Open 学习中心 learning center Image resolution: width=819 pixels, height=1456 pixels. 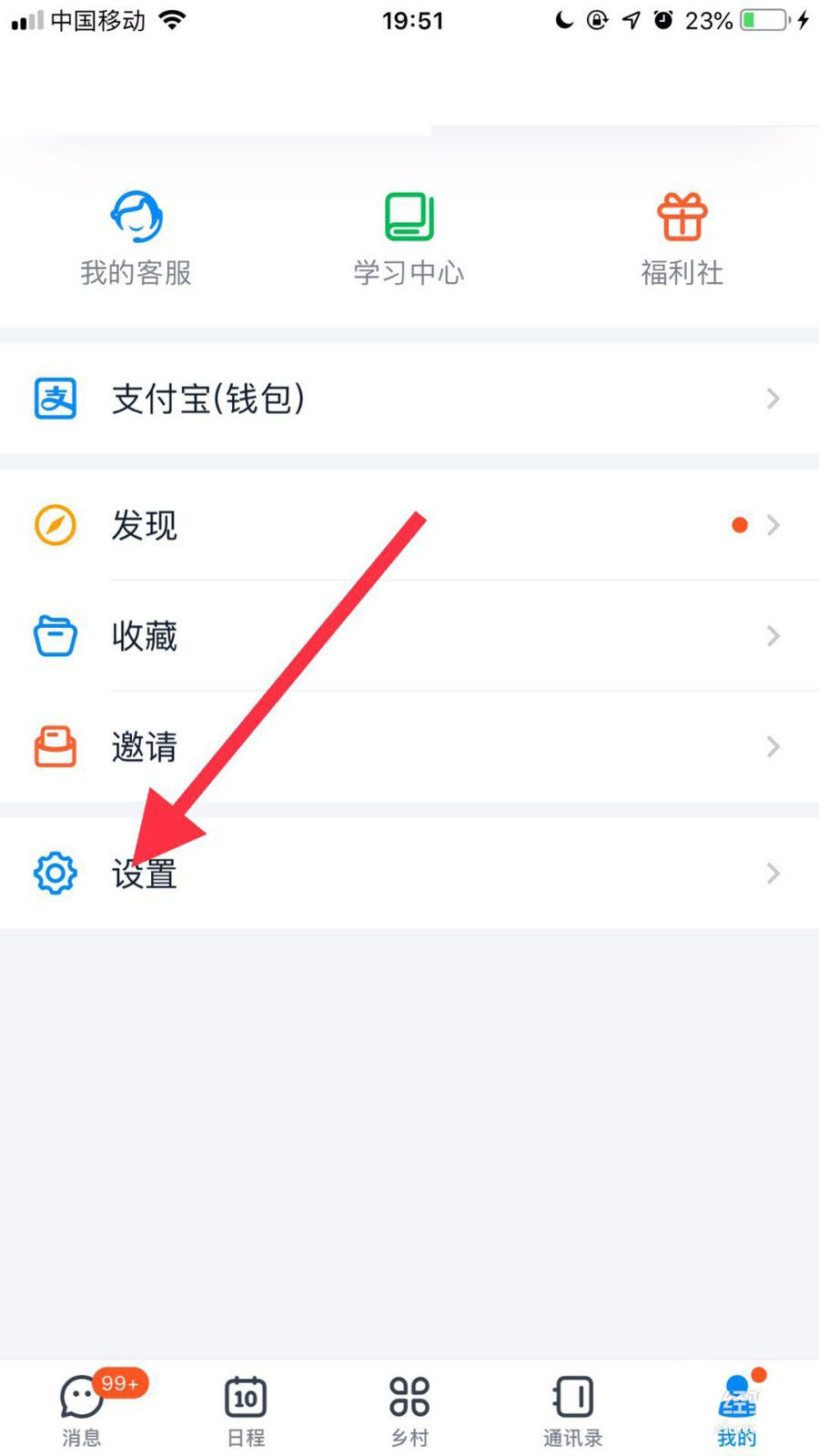coord(409,237)
